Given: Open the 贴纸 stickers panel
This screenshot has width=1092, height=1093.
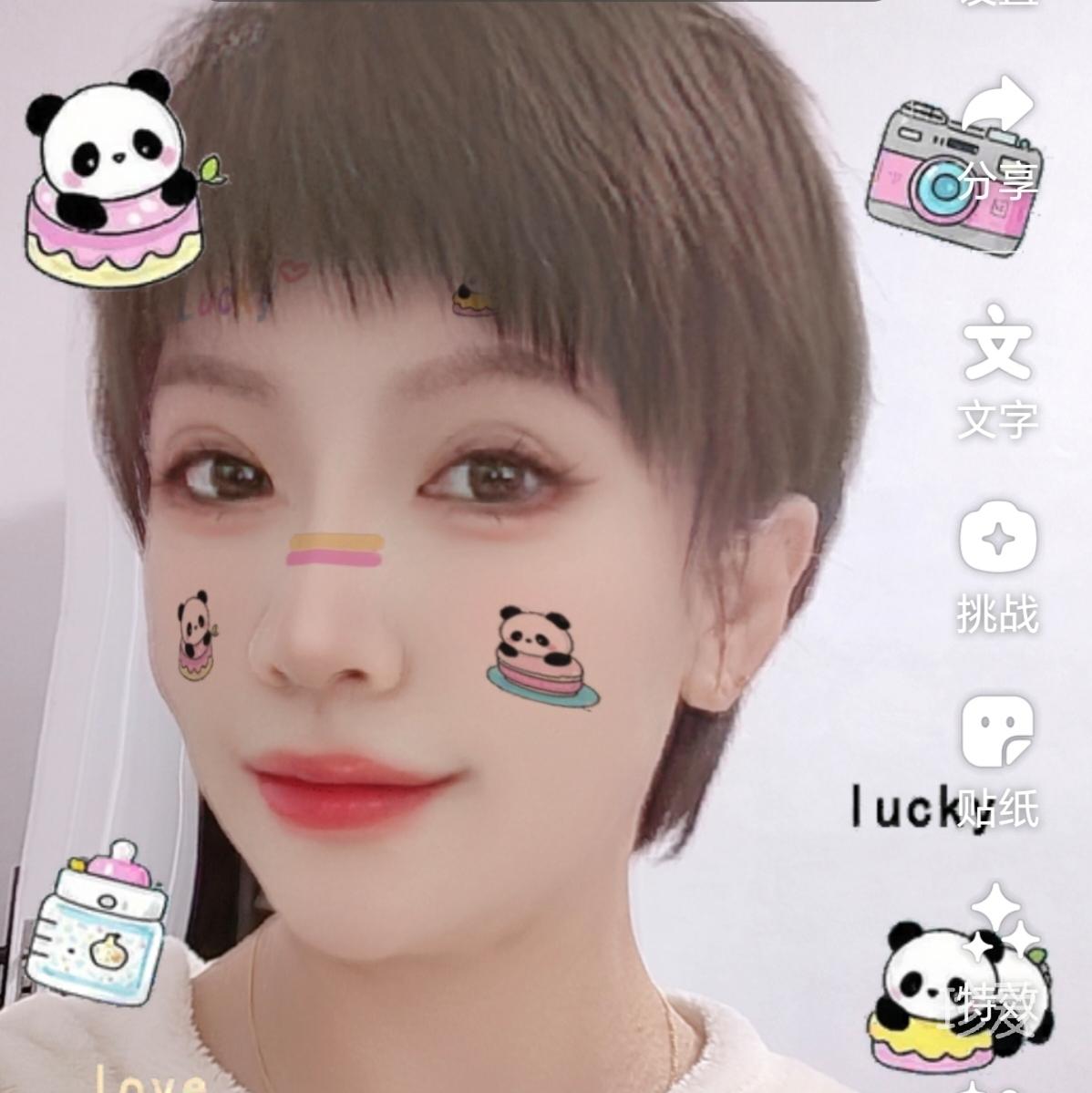Looking at the screenshot, I should 997,732.
